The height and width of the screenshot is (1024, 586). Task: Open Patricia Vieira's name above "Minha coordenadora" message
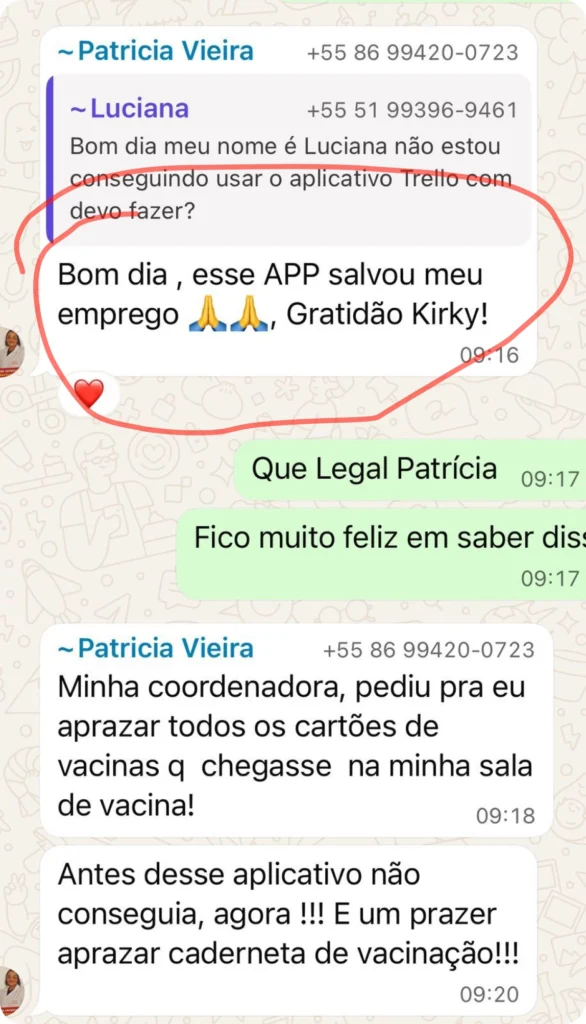click(156, 648)
